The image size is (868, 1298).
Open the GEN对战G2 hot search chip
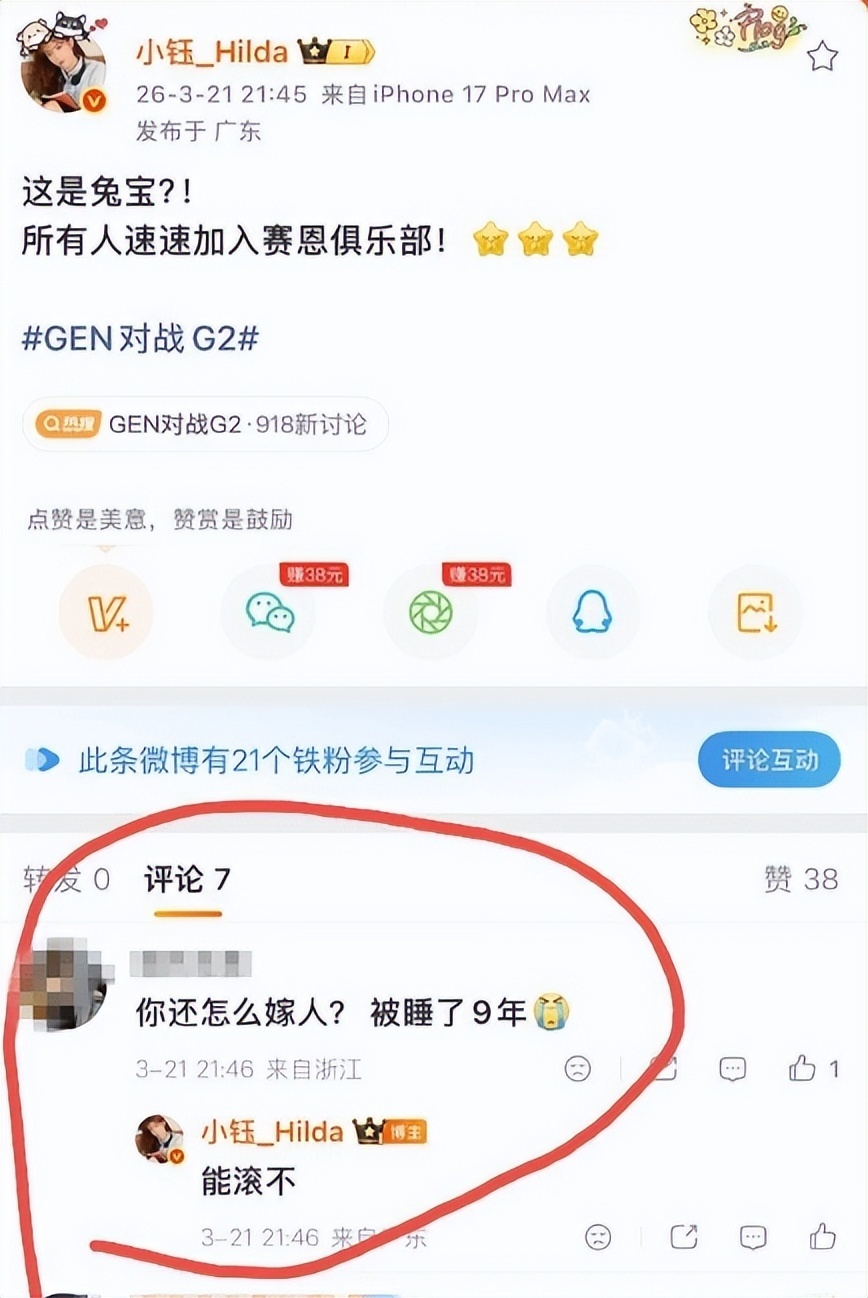coord(205,424)
